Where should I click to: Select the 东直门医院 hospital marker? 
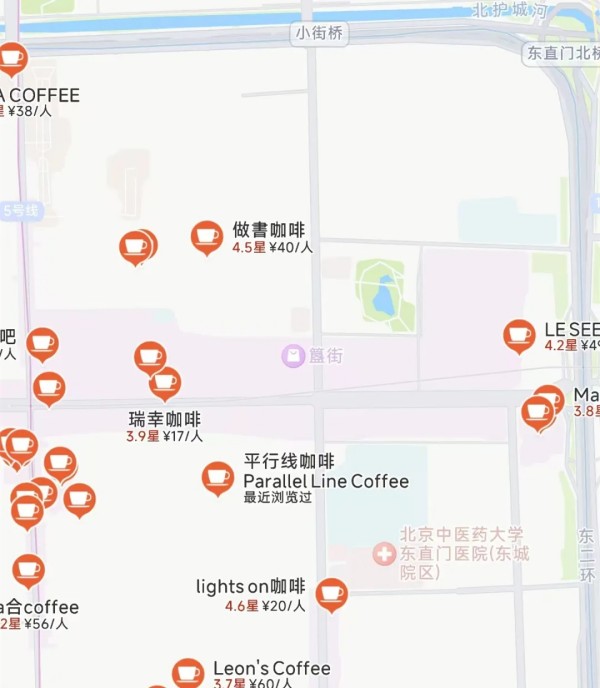(x=384, y=553)
